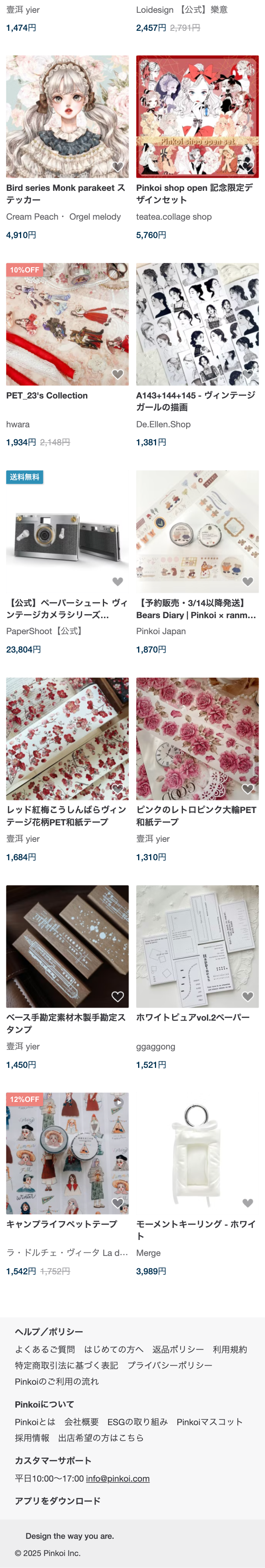This screenshot has height=1568, width=265.
Task: Open 利用規約 terms of use link
Action: (x=230, y=1349)
